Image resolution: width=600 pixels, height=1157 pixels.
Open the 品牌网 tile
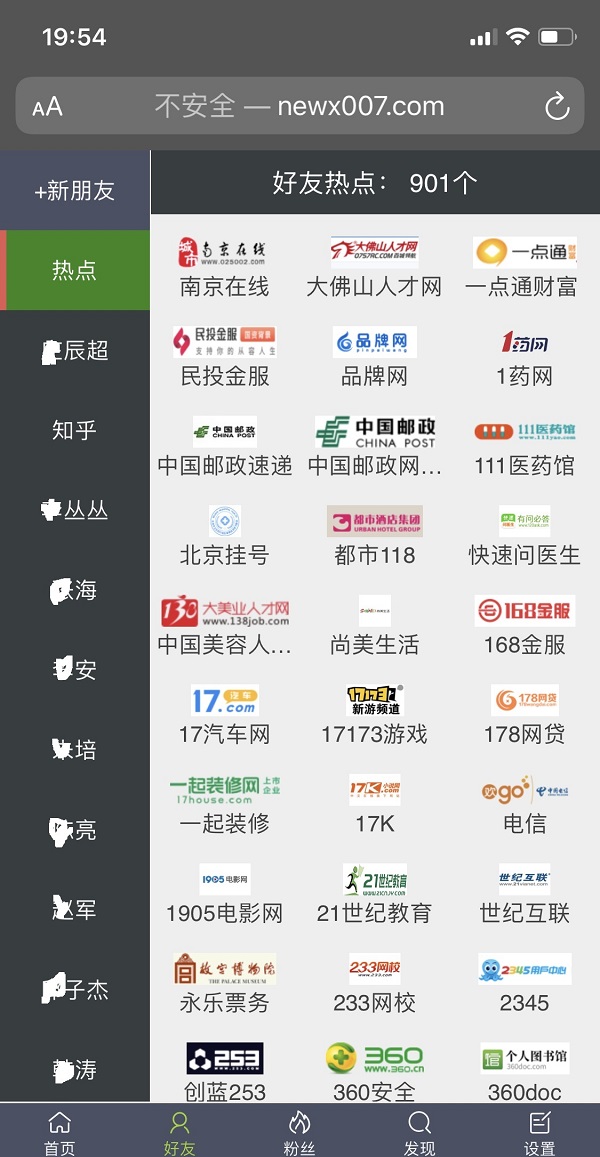pos(374,356)
